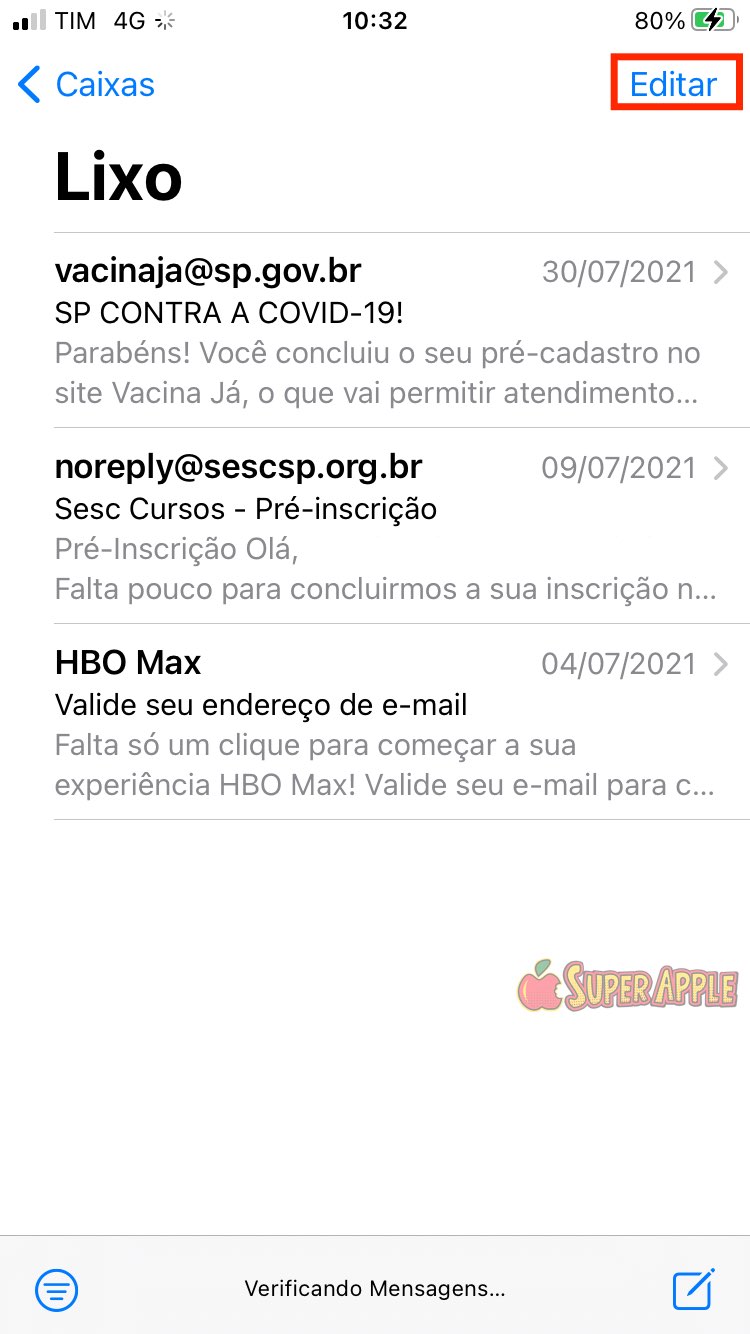This screenshot has height=1334, width=750.
Task: Tap the Editar button
Action: click(673, 85)
